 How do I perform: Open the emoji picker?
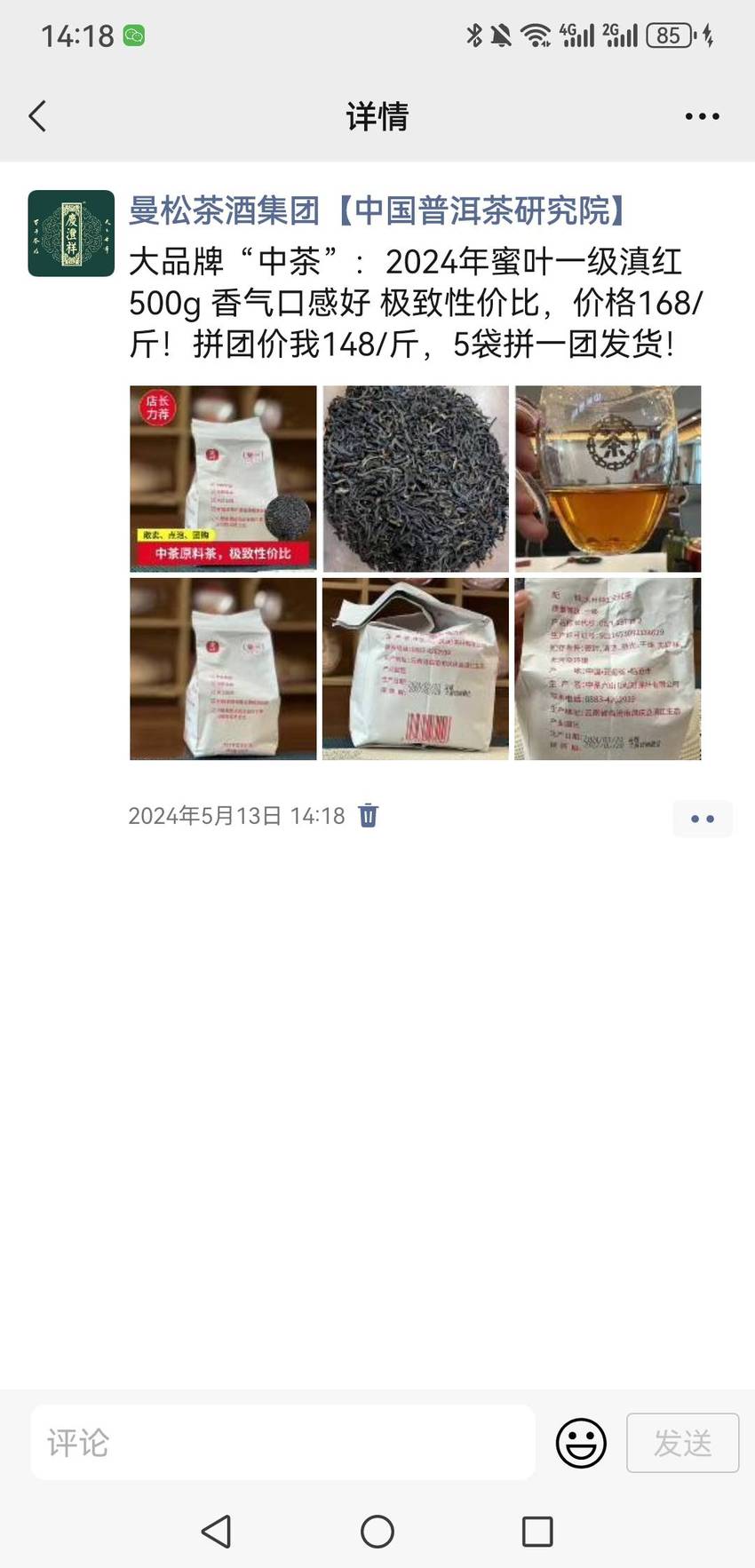581,1443
